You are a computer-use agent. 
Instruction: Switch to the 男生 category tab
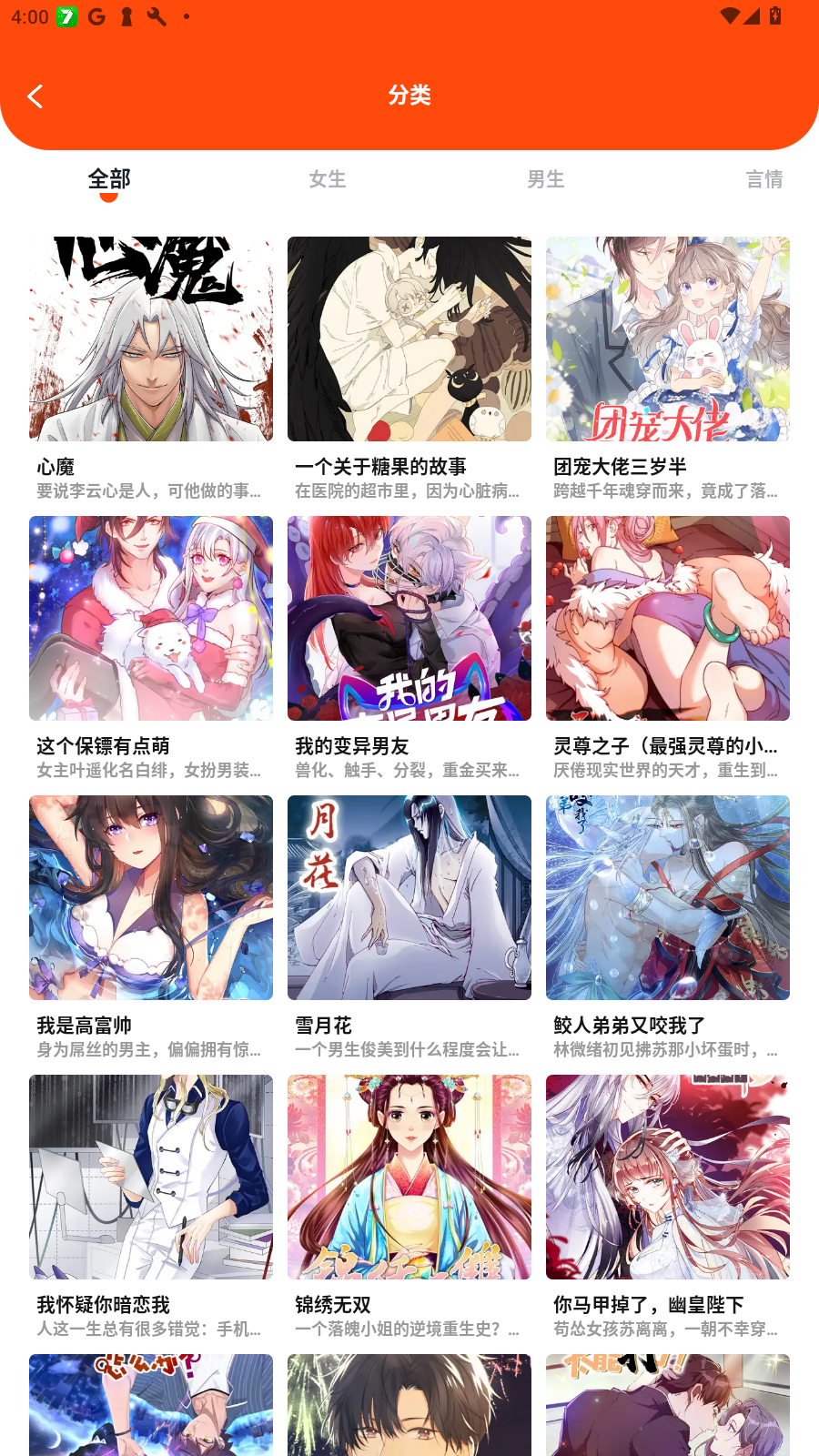pos(545,179)
